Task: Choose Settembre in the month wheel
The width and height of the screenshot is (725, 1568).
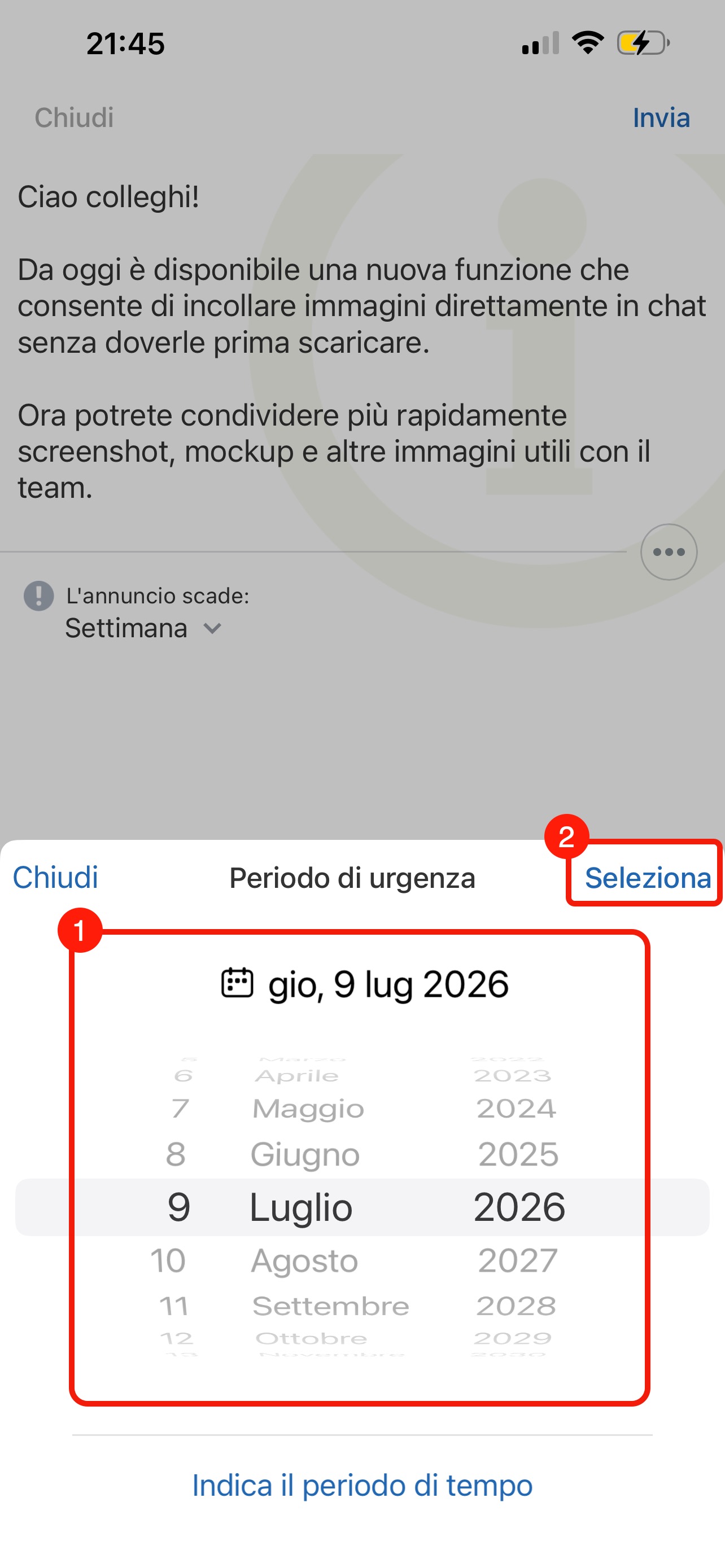Action: [330, 1306]
